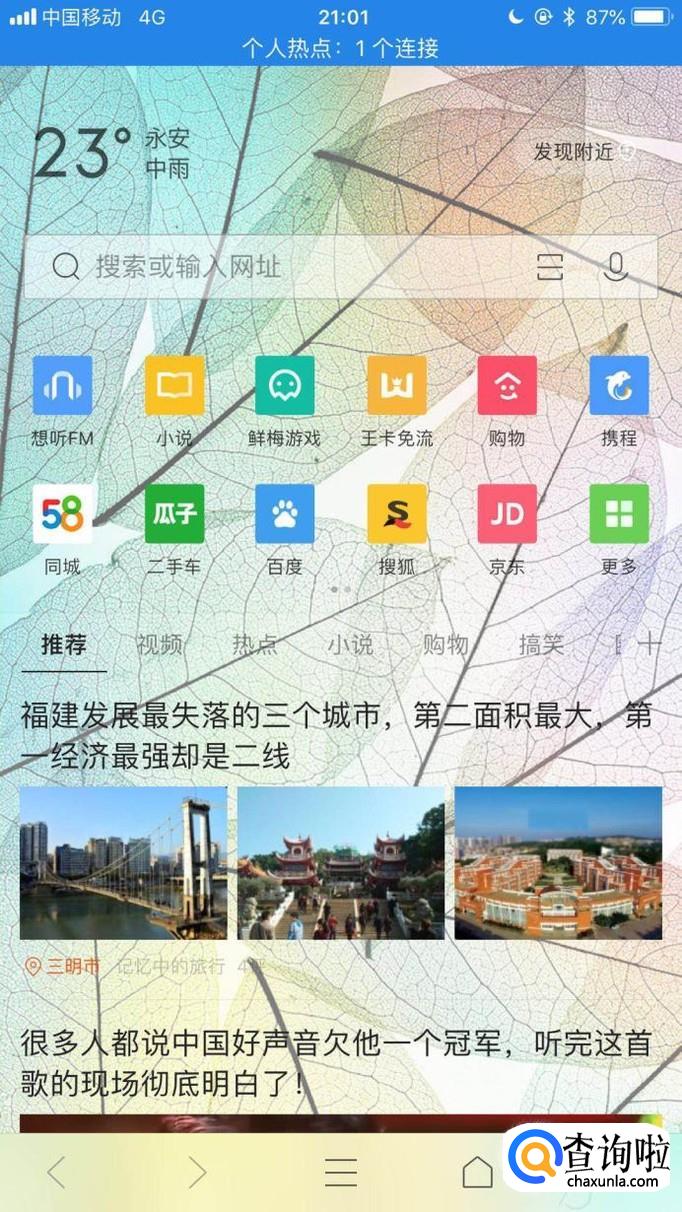The height and width of the screenshot is (1212, 682).
Task: Open the 京东 JD shortcut
Action: 507,514
